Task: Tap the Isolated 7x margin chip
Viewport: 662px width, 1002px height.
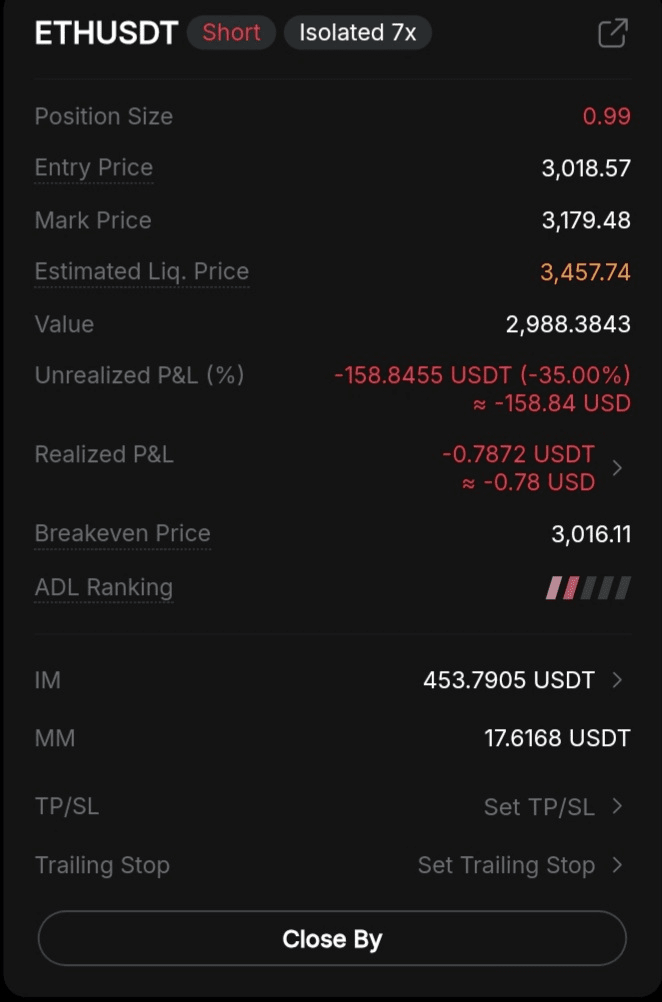Action: pyautogui.click(x=358, y=33)
